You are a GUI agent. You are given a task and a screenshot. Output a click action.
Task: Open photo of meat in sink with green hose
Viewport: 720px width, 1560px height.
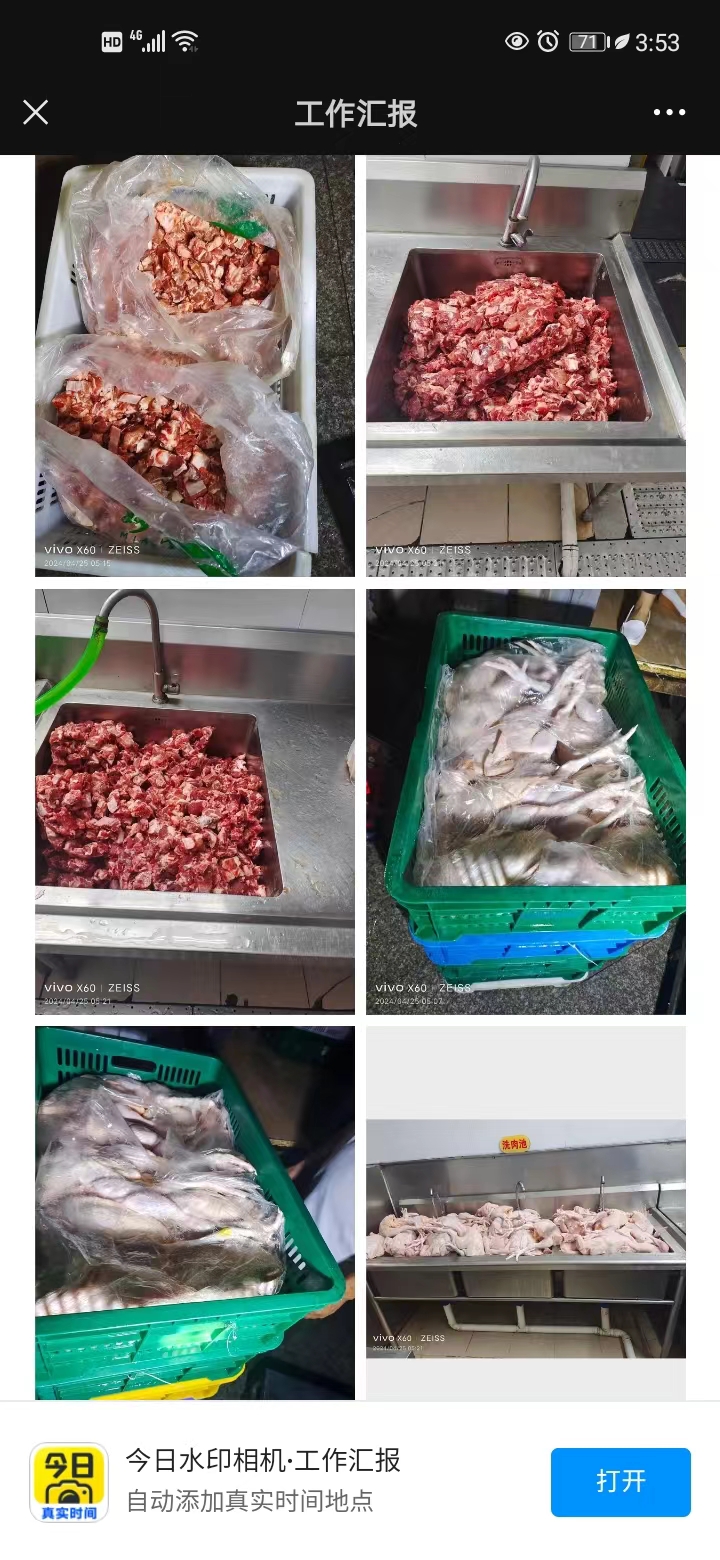[x=195, y=801]
